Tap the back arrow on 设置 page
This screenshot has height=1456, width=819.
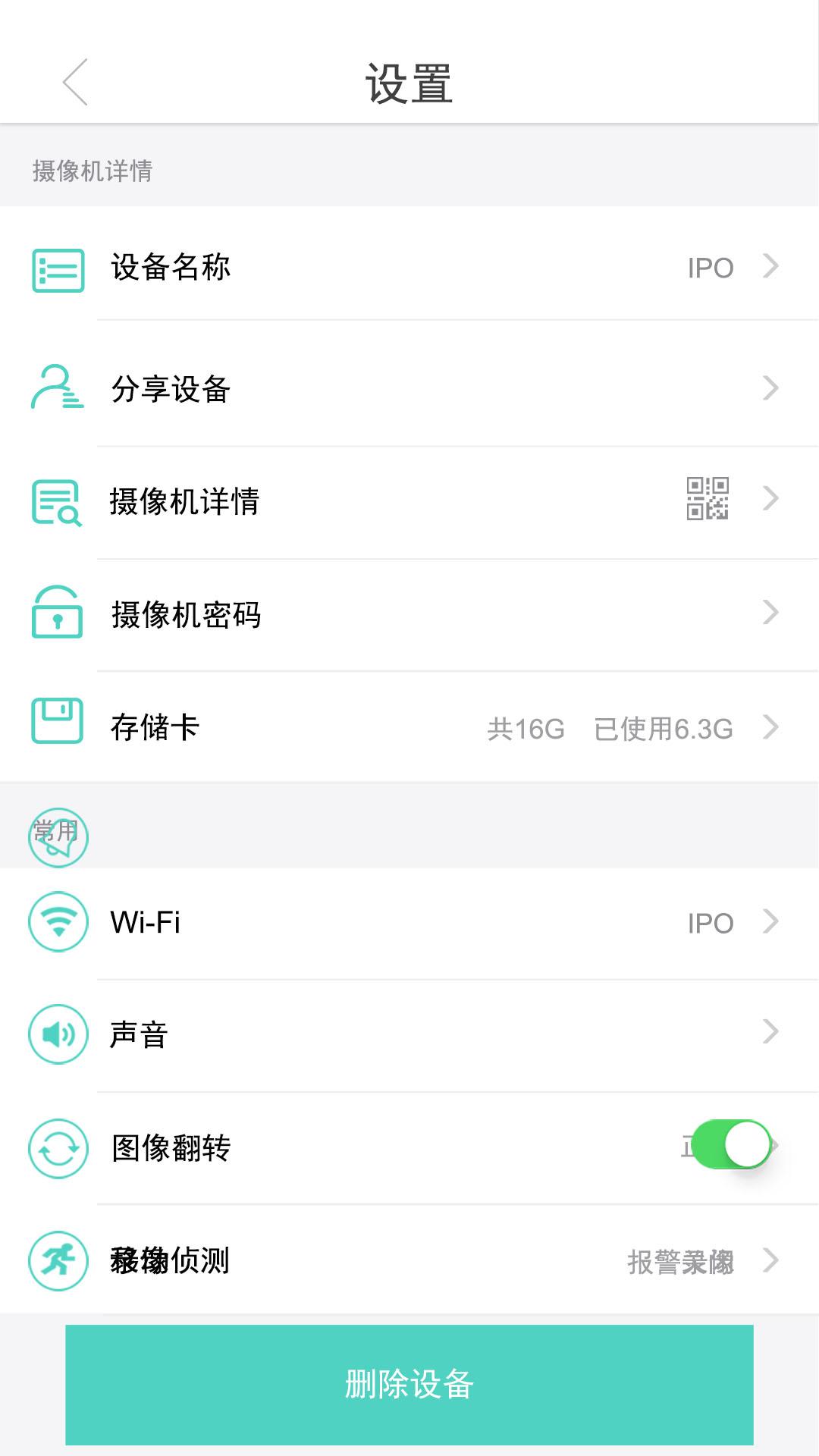click(74, 82)
